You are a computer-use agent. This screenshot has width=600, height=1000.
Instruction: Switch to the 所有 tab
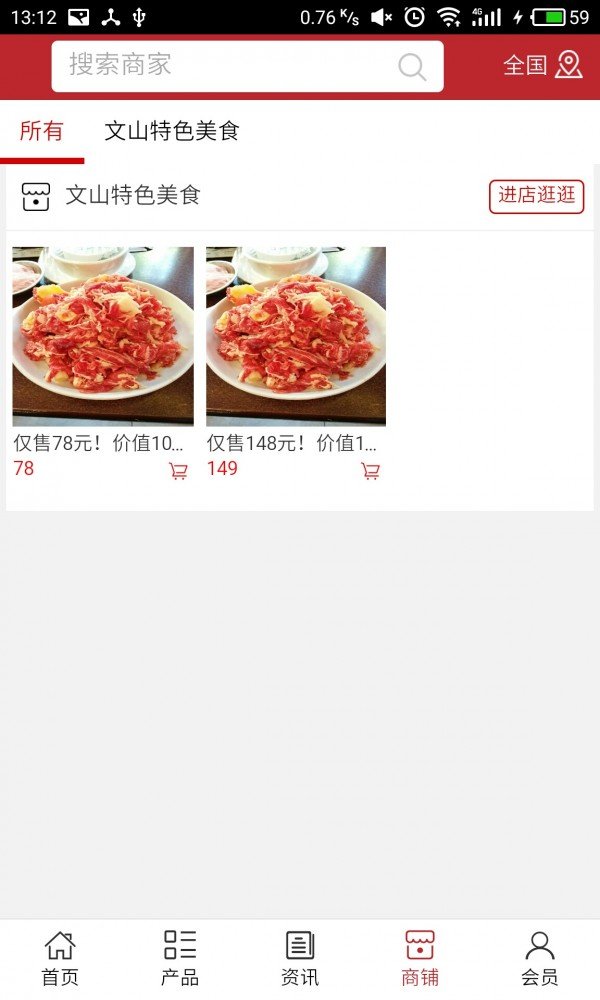41,131
